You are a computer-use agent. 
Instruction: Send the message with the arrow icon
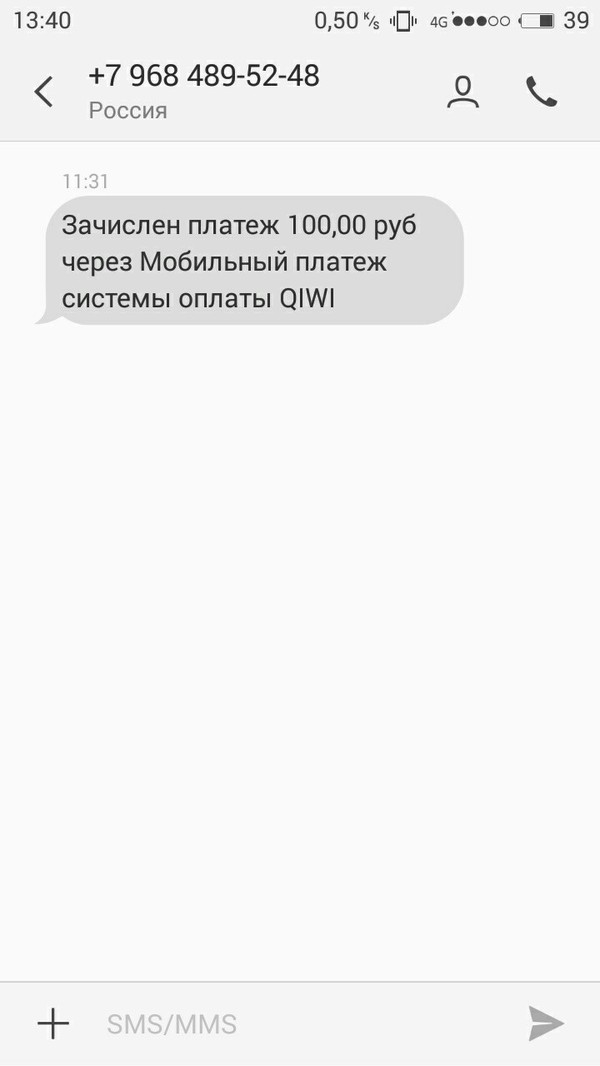[546, 1023]
